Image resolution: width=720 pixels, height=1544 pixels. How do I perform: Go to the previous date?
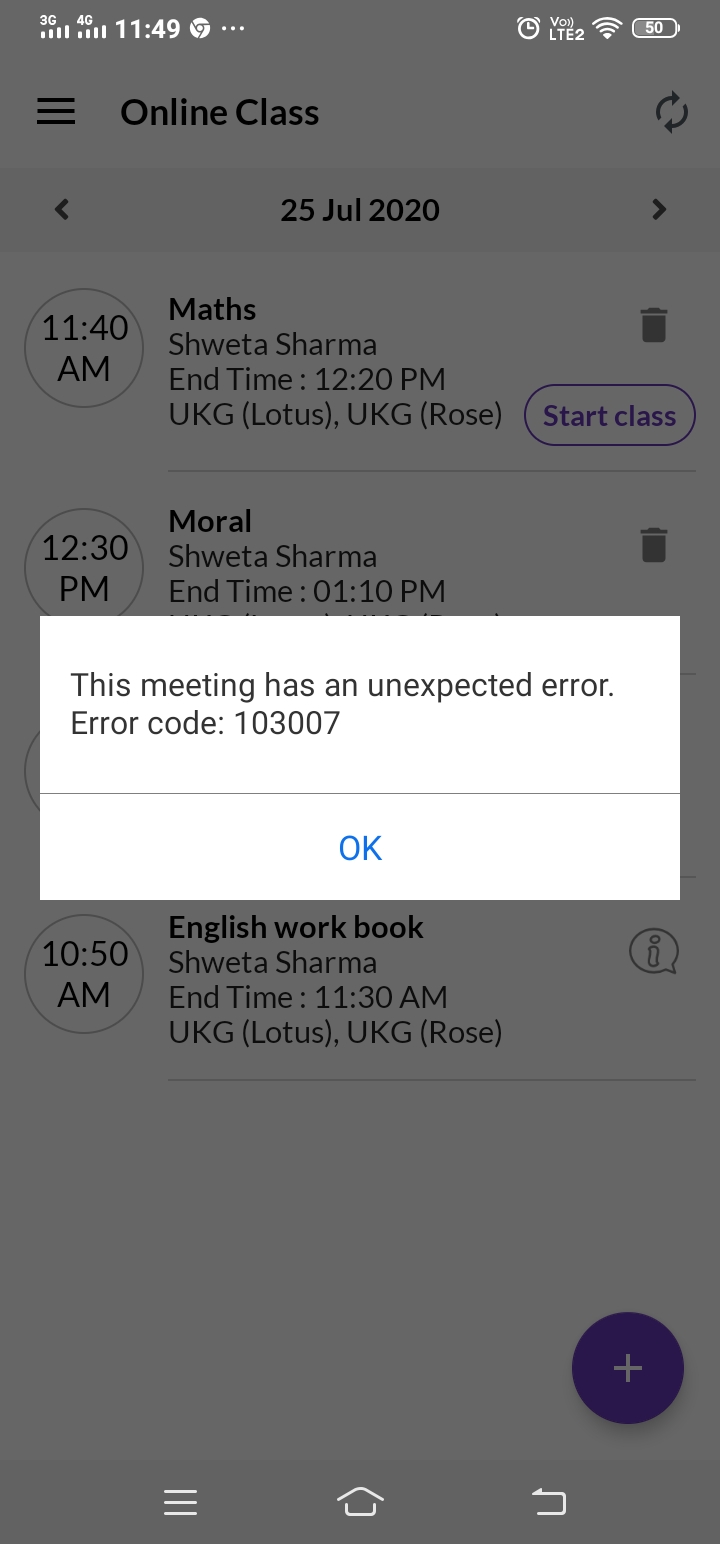(x=62, y=209)
